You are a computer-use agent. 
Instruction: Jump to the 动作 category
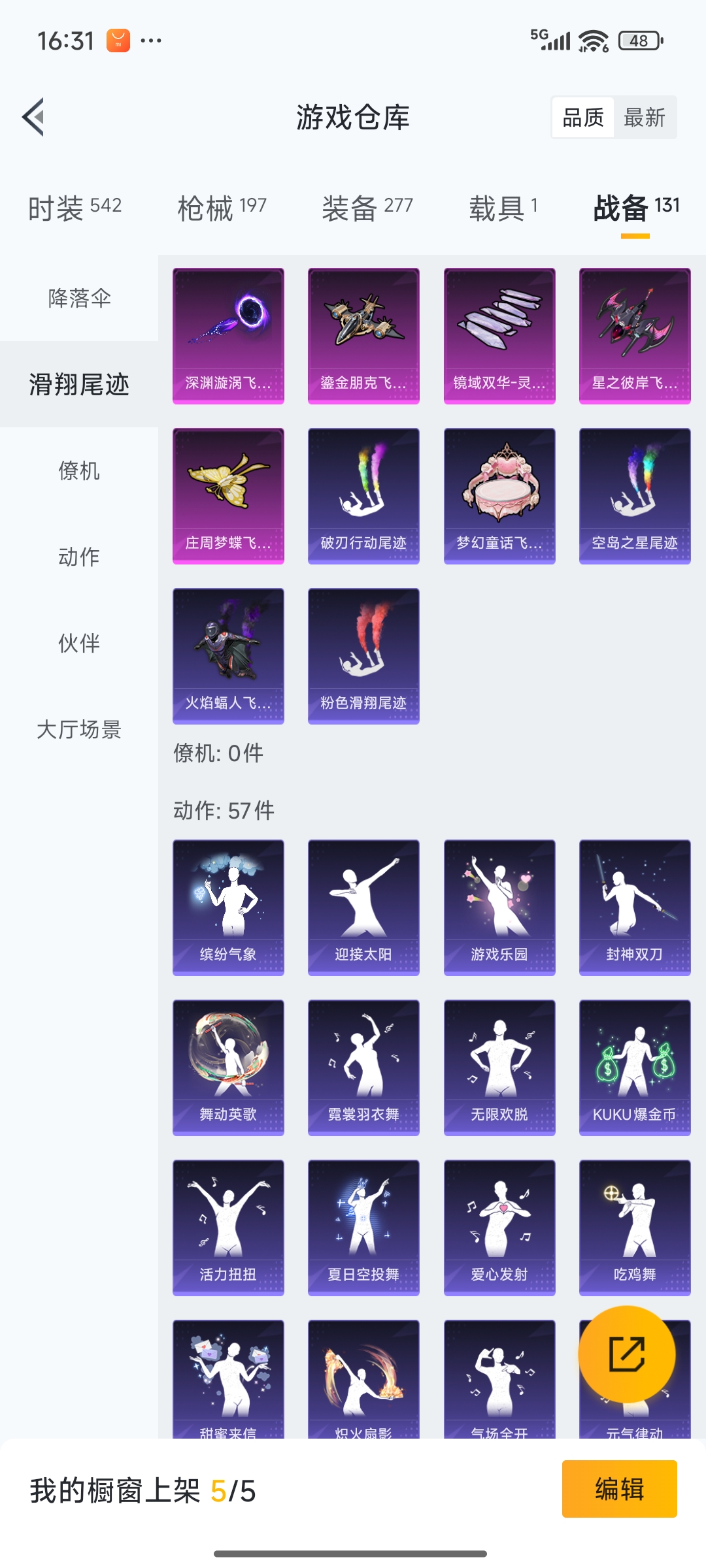coord(79,557)
